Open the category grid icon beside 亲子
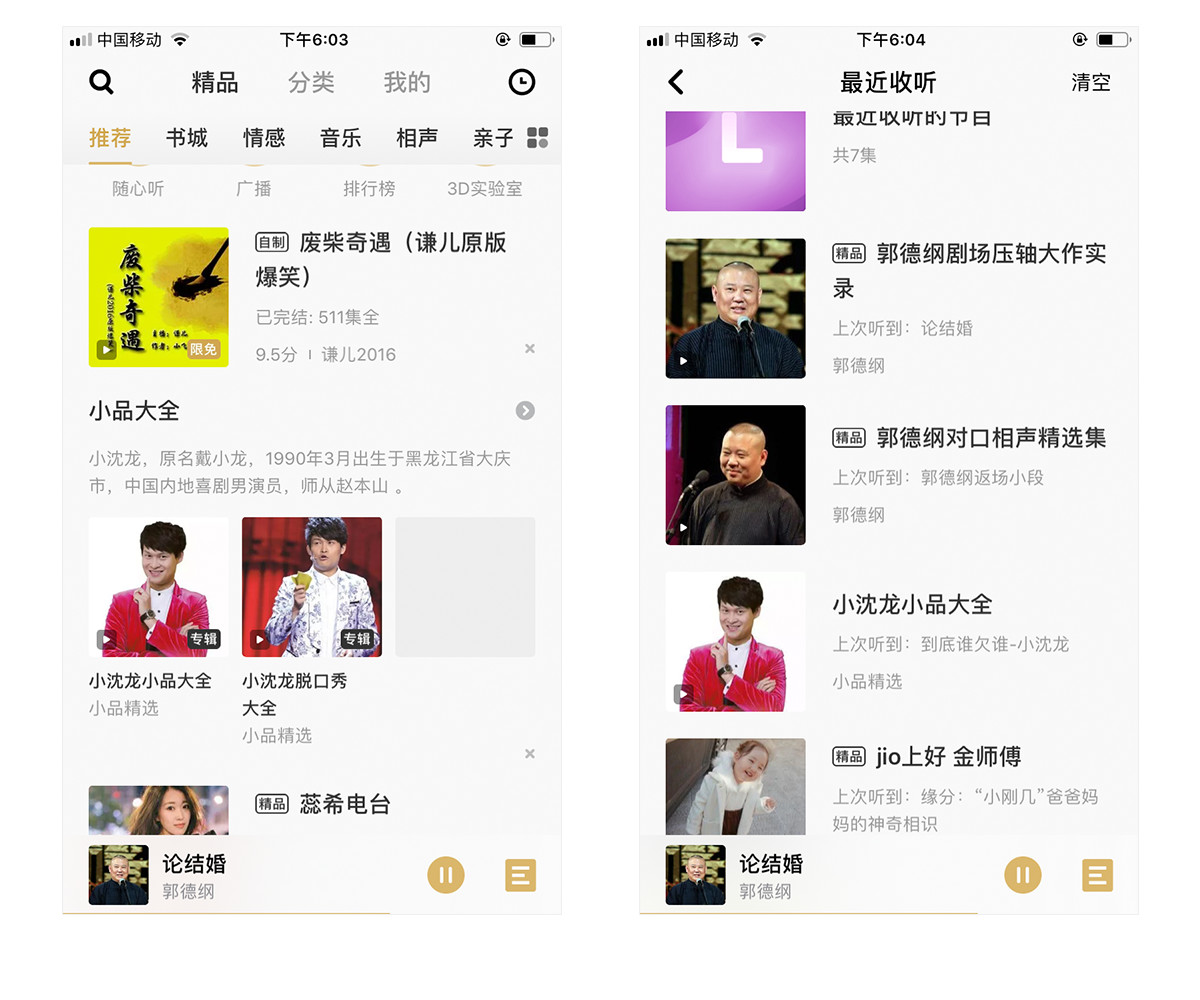This screenshot has width=1200, height=1000. (x=537, y=138)
